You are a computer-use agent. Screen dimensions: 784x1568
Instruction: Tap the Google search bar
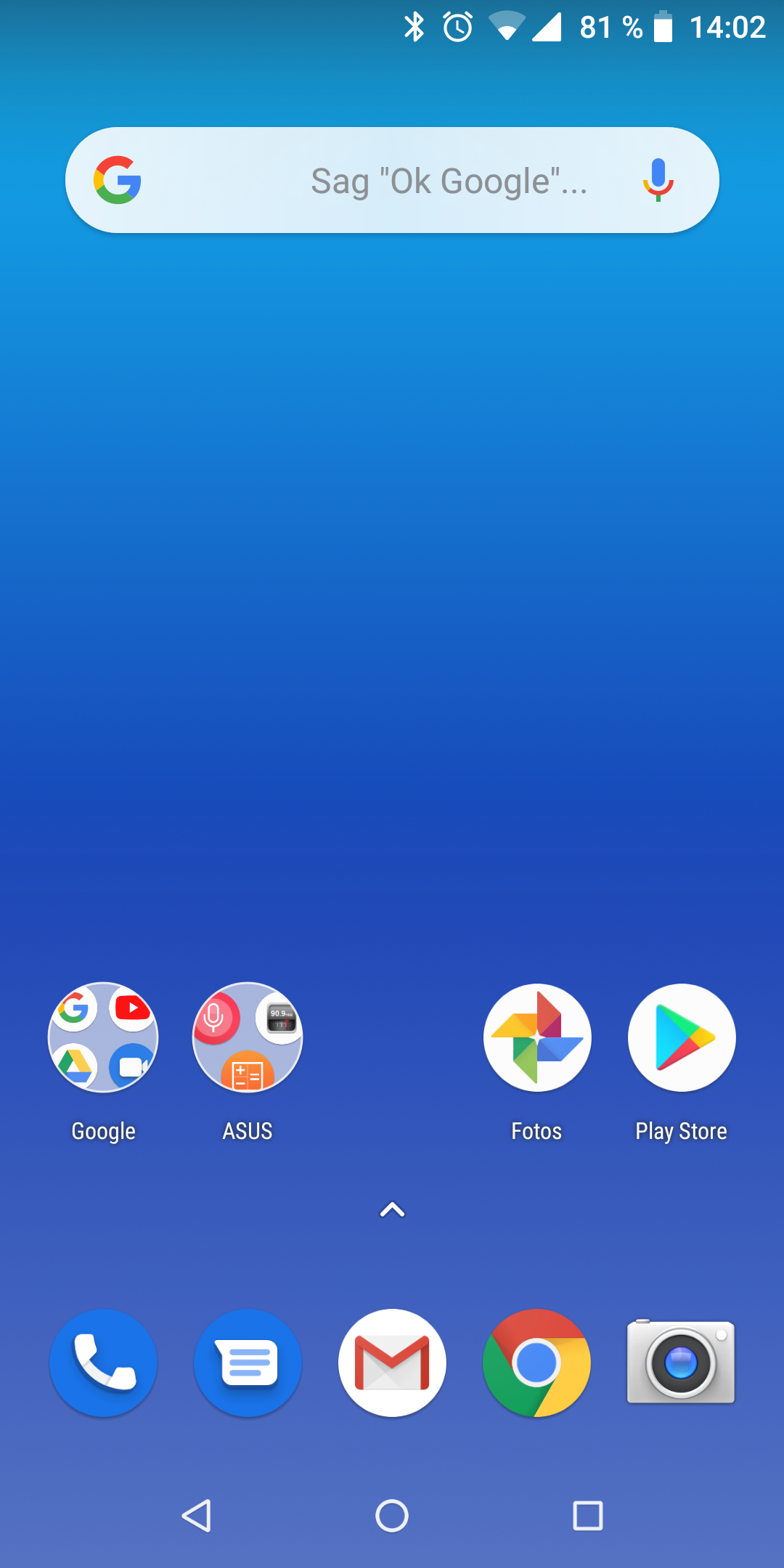pos(392,180)
